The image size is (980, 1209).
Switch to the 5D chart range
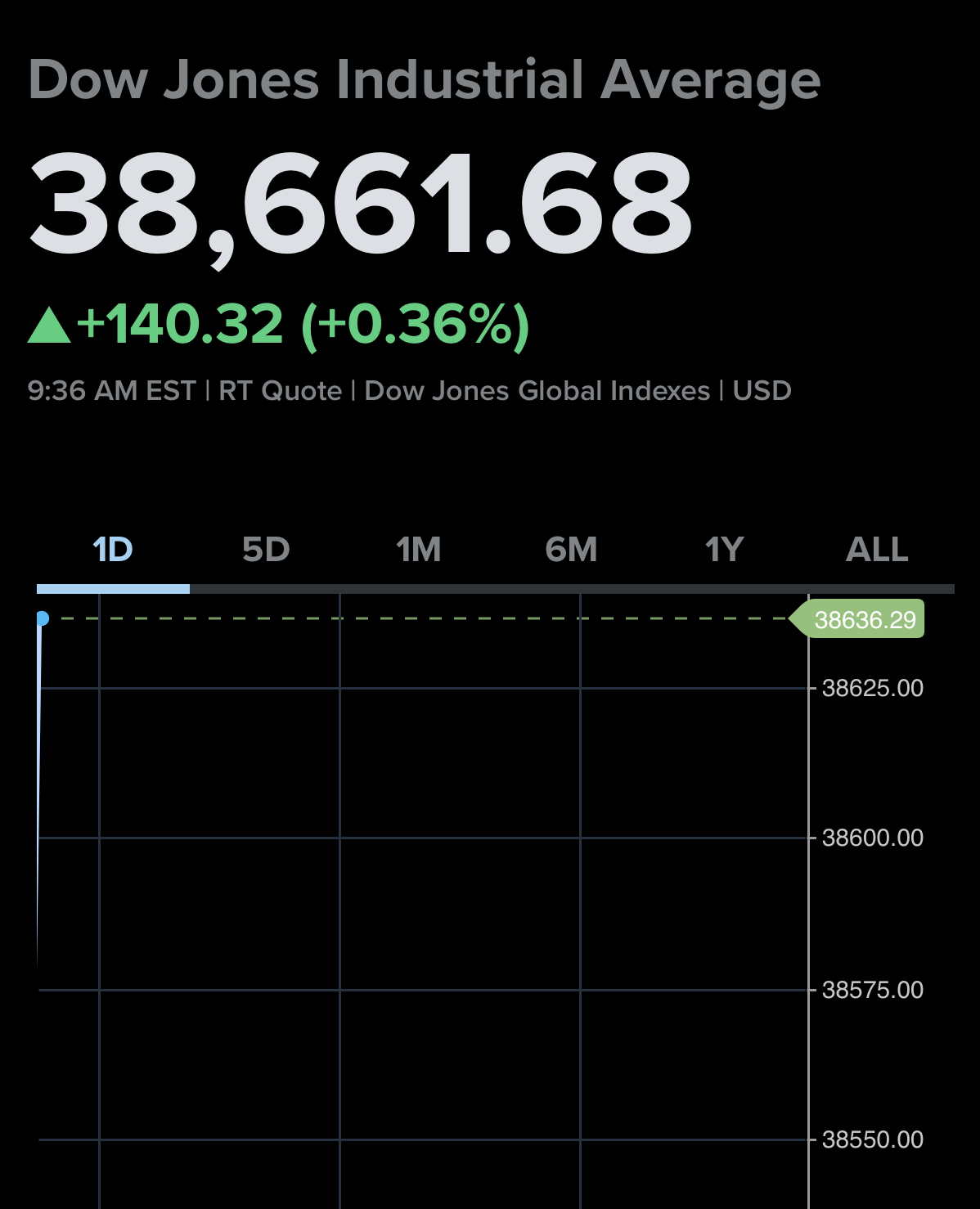(266, 550)
